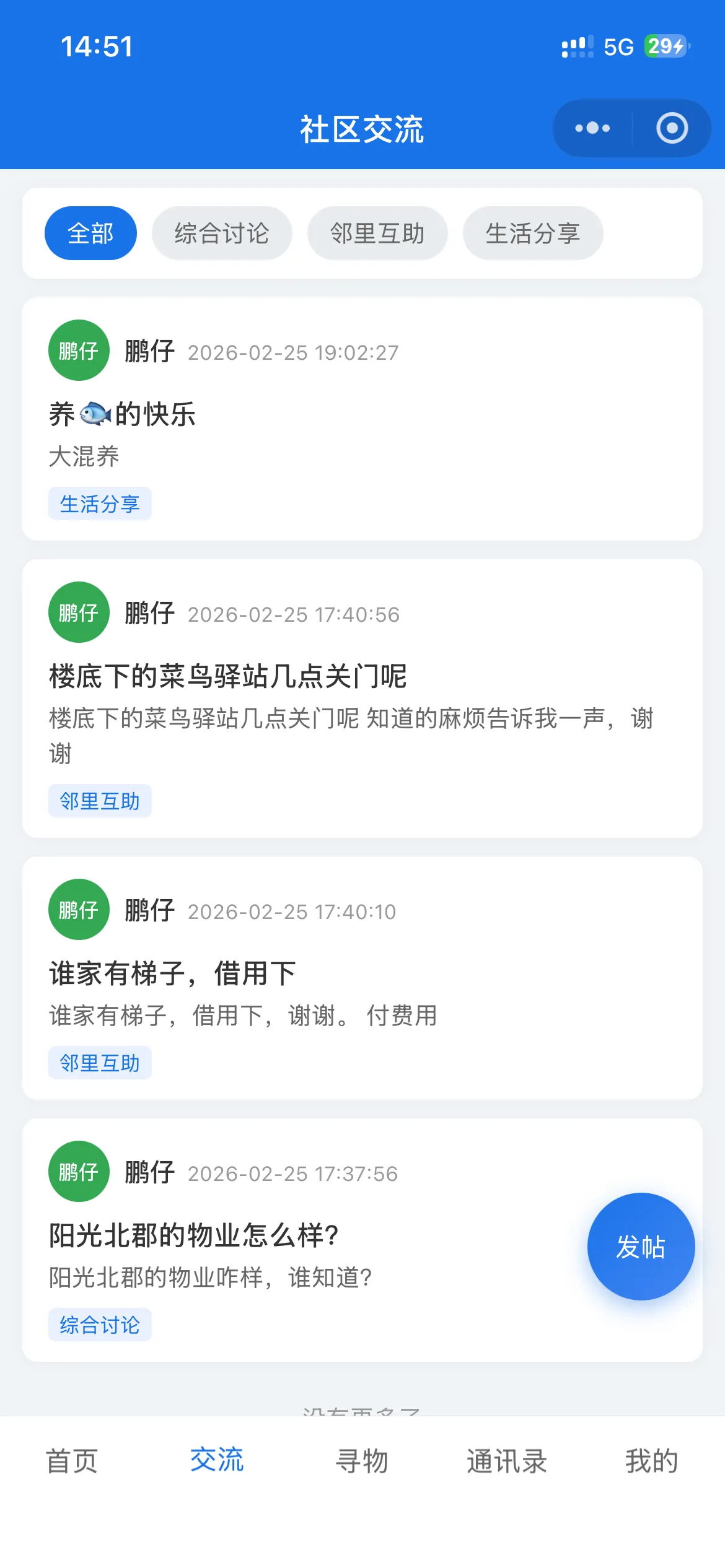Image resolution: width=725 pixels, height=1568 pixels.
Task: Open the mini-program more options menu
Action: 589,128
